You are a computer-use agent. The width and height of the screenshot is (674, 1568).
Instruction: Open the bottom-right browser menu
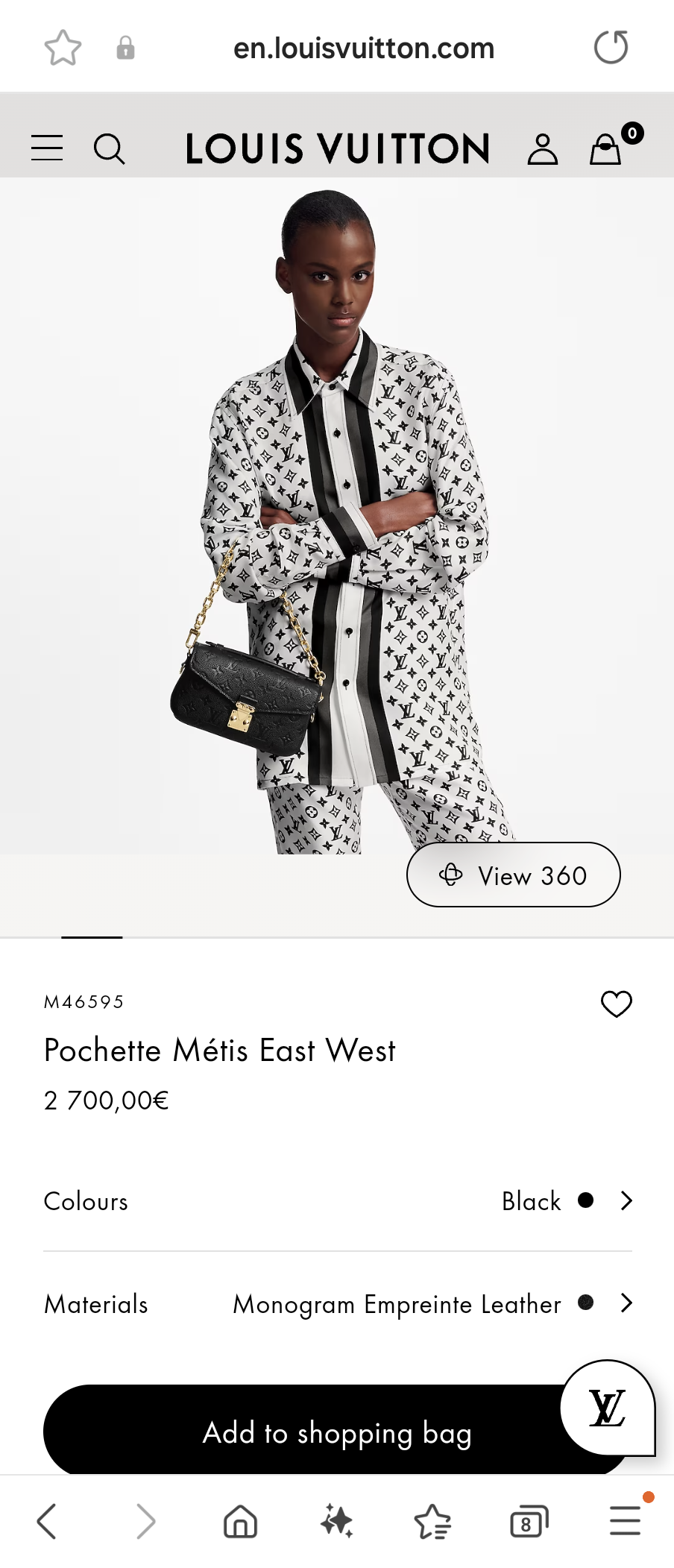625,1522
